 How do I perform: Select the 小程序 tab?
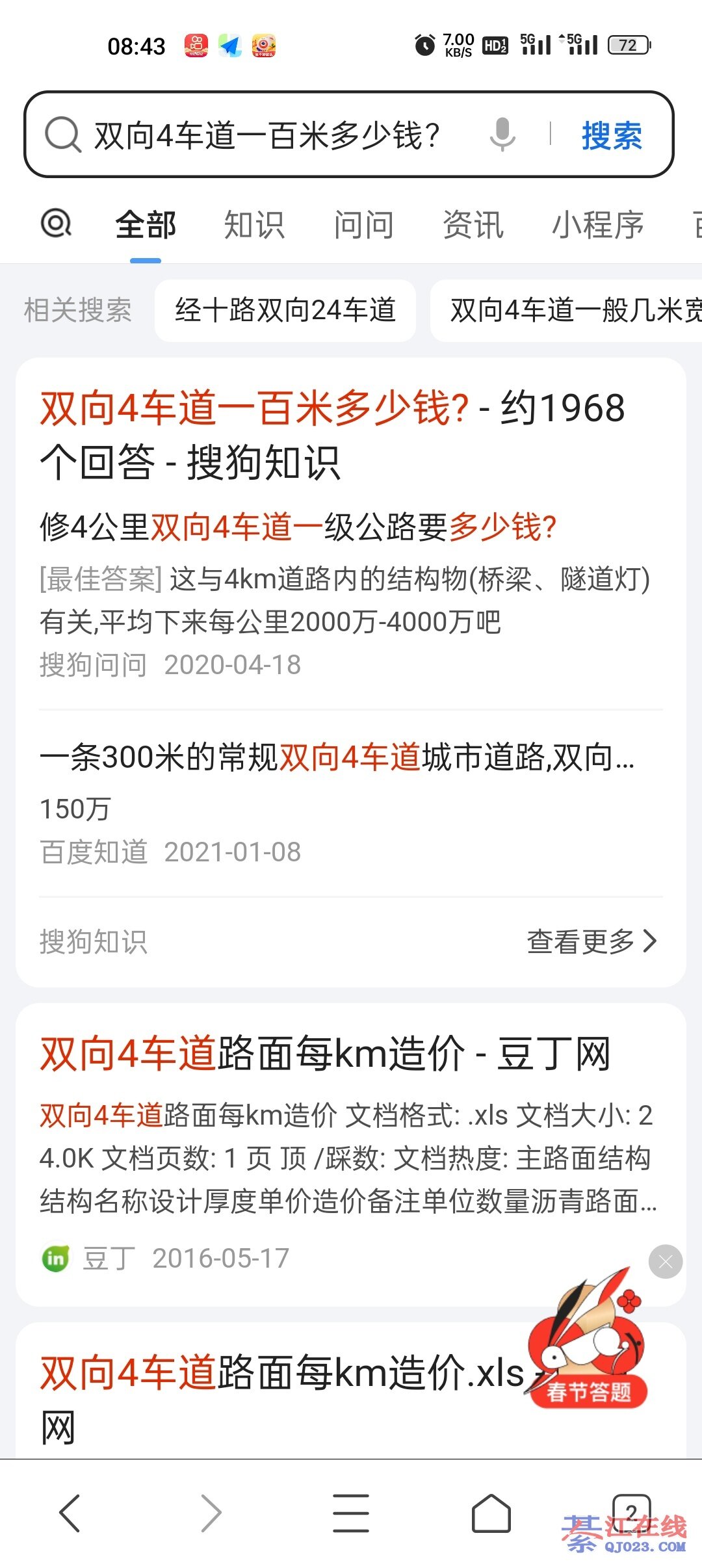pyautogui.click(x=597, y=225)
